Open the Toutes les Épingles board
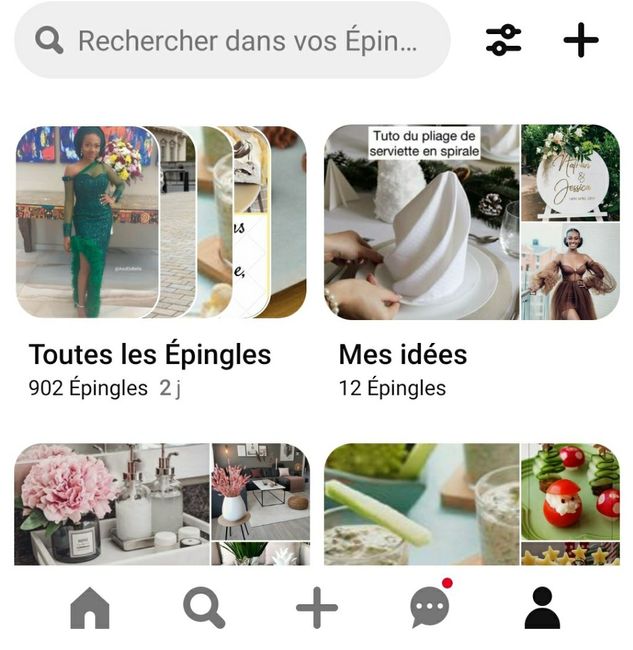The height and width of the screenshot is (650, 633). 161,222
